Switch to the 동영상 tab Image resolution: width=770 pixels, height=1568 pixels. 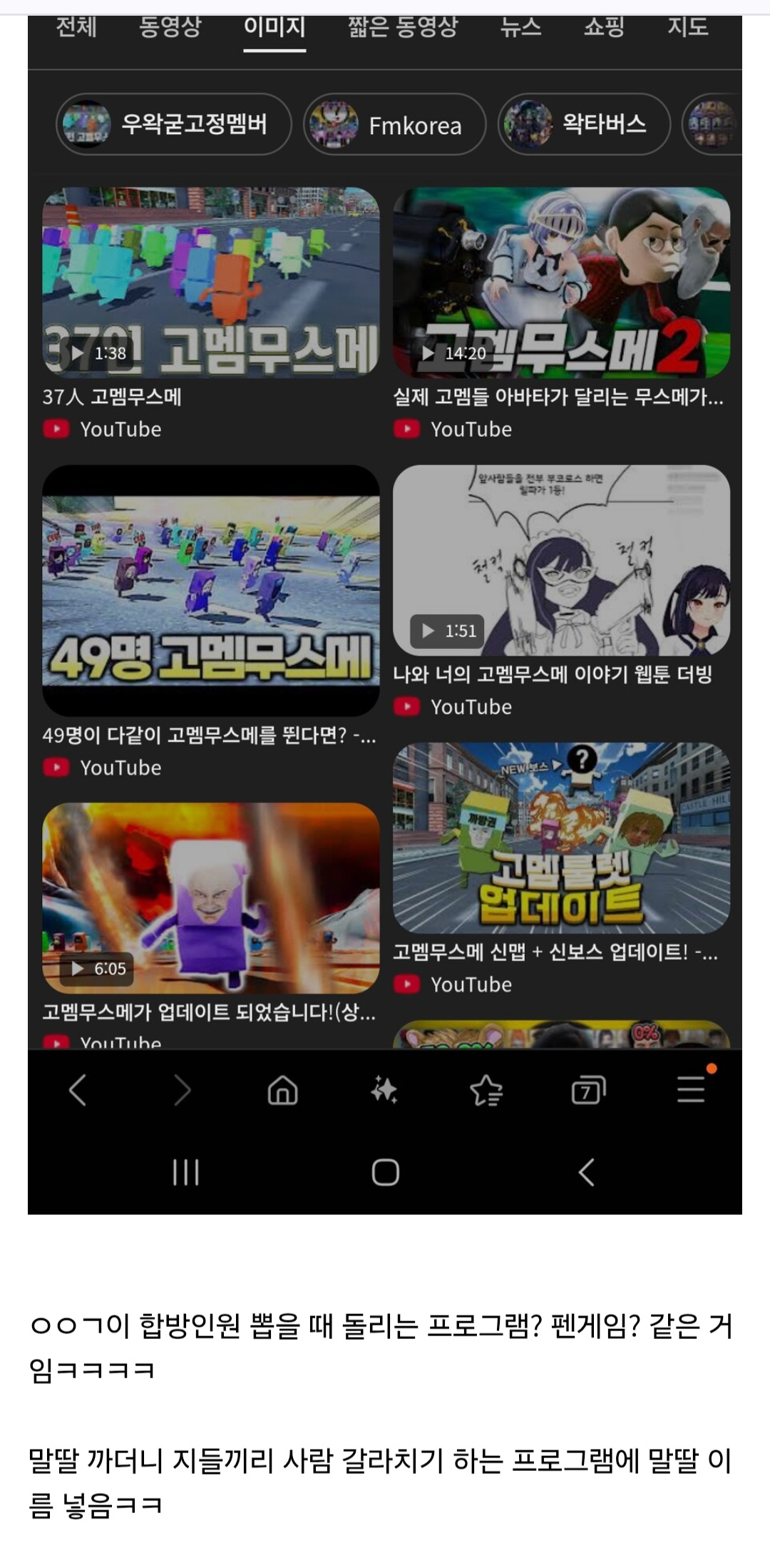click(x=170, y=29)
